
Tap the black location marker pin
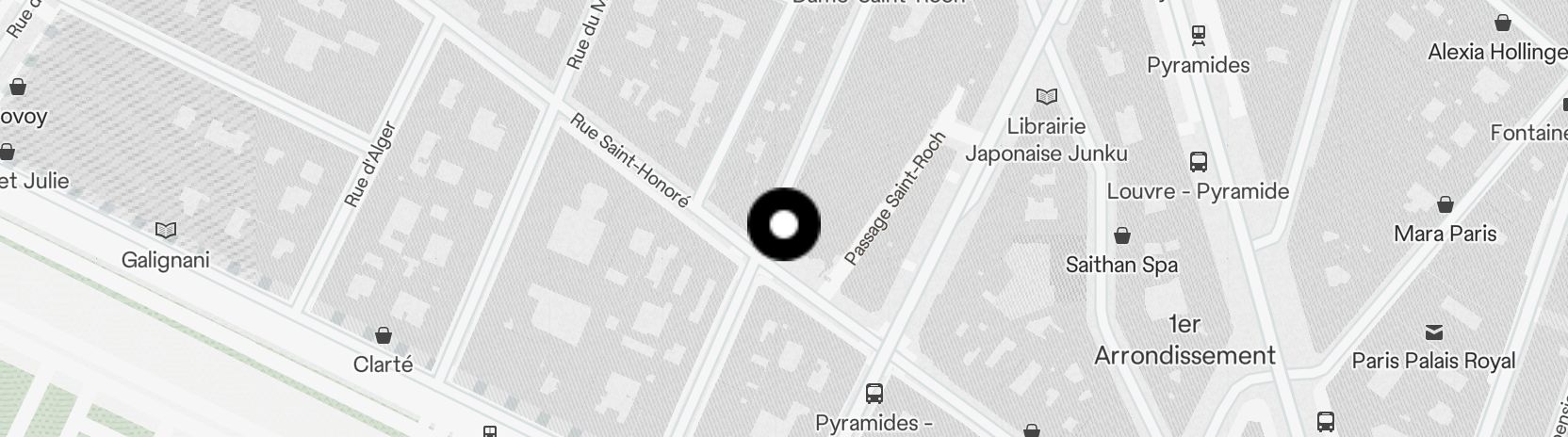coord(783,224)
